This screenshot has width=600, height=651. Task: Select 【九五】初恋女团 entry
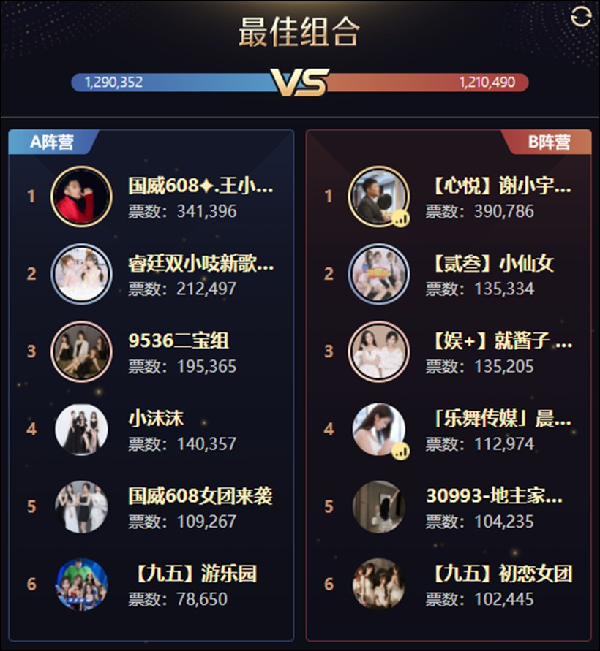pos(500,573)
